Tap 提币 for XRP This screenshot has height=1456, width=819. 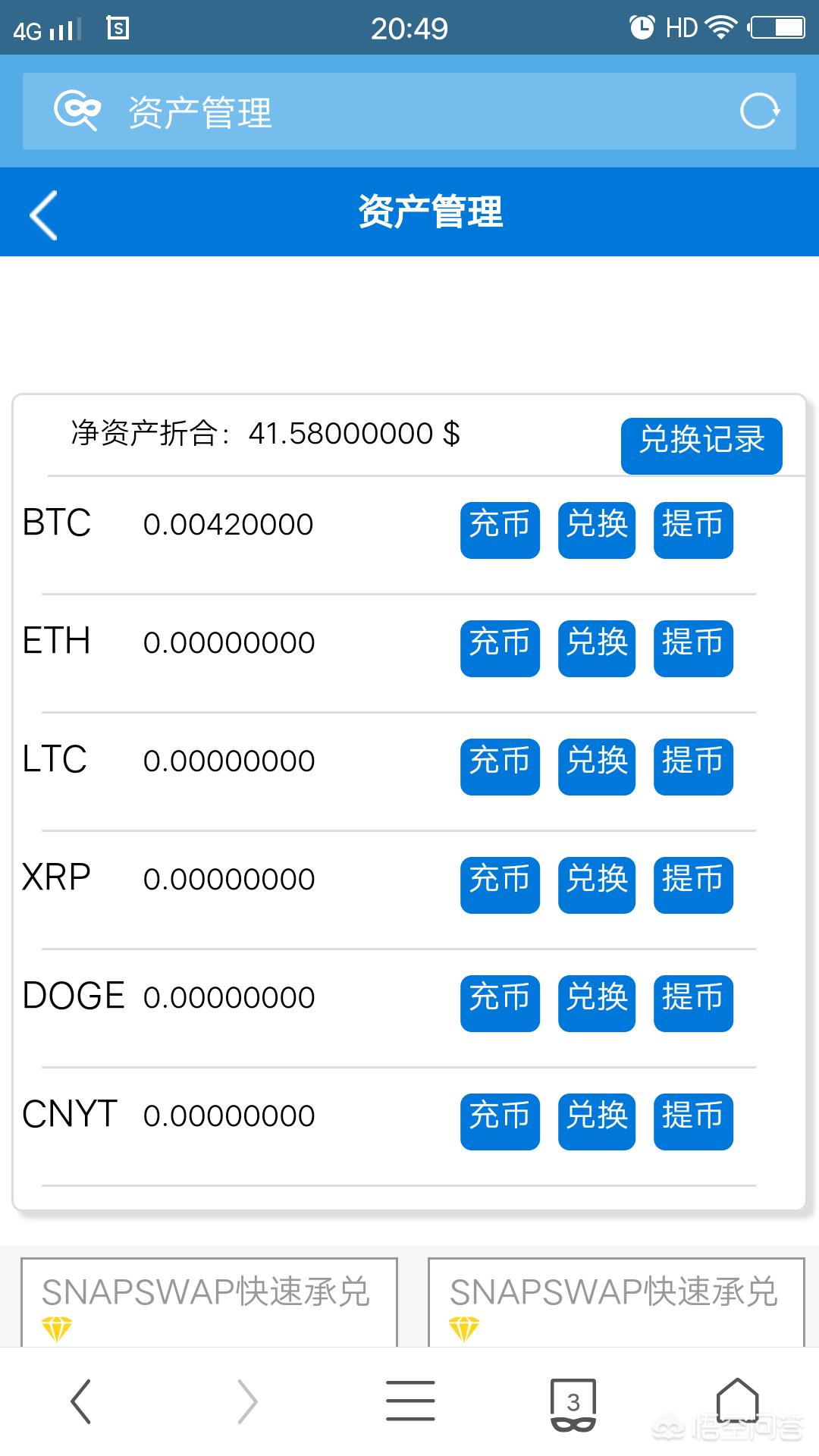[693, 885]
